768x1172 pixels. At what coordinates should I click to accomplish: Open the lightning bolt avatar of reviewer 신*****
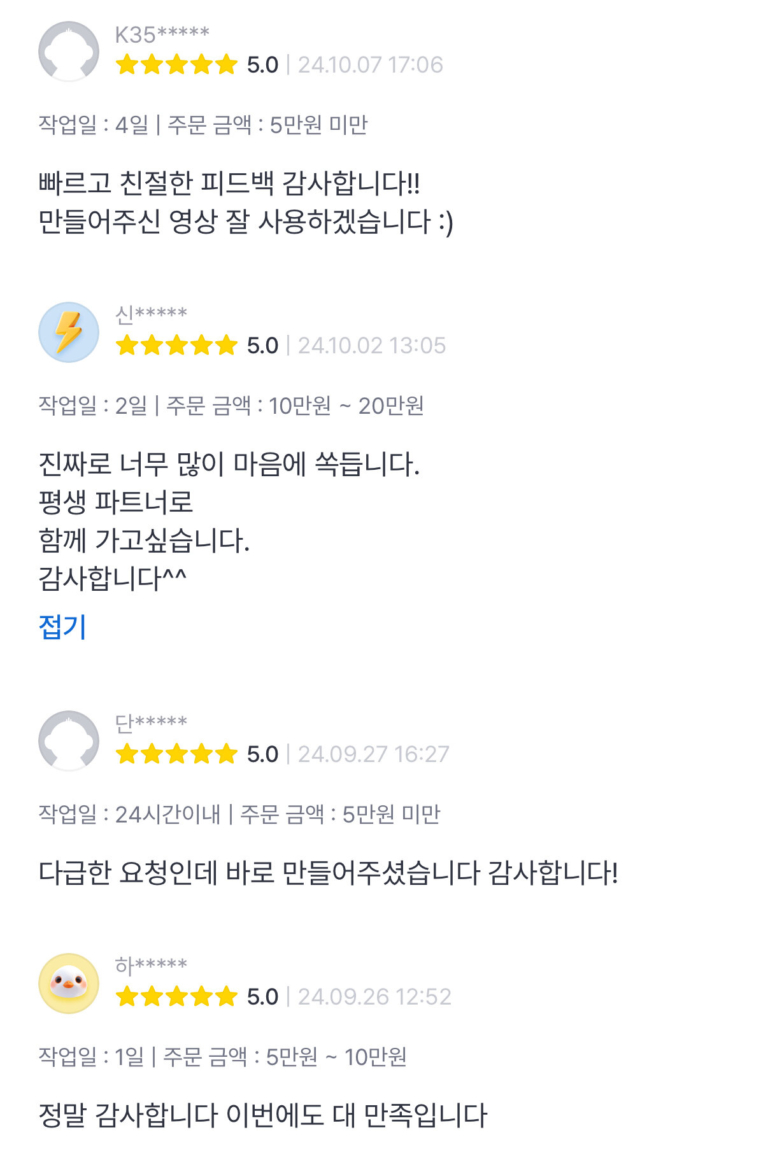(x=68, y=331)
